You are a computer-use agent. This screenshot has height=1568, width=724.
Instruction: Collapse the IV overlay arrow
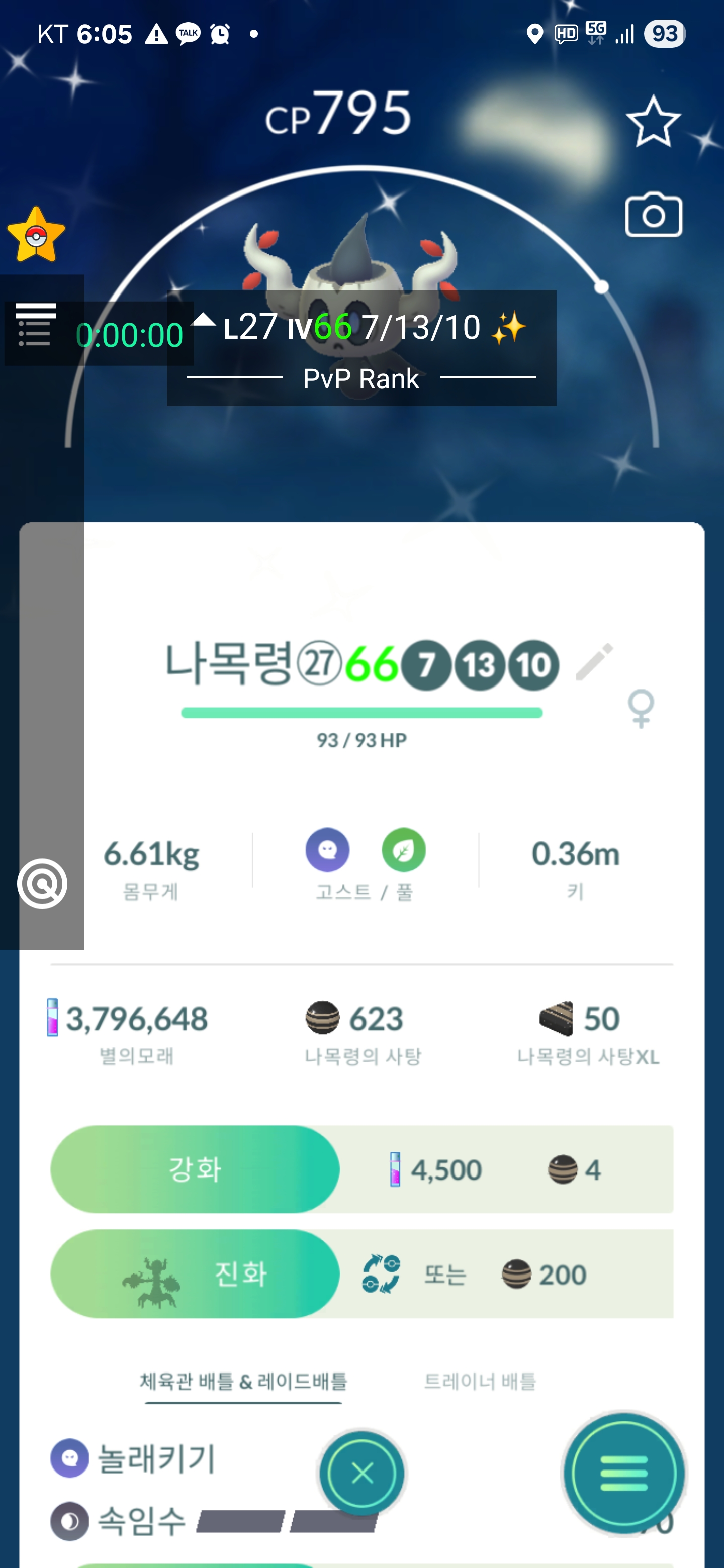[204, 320]
